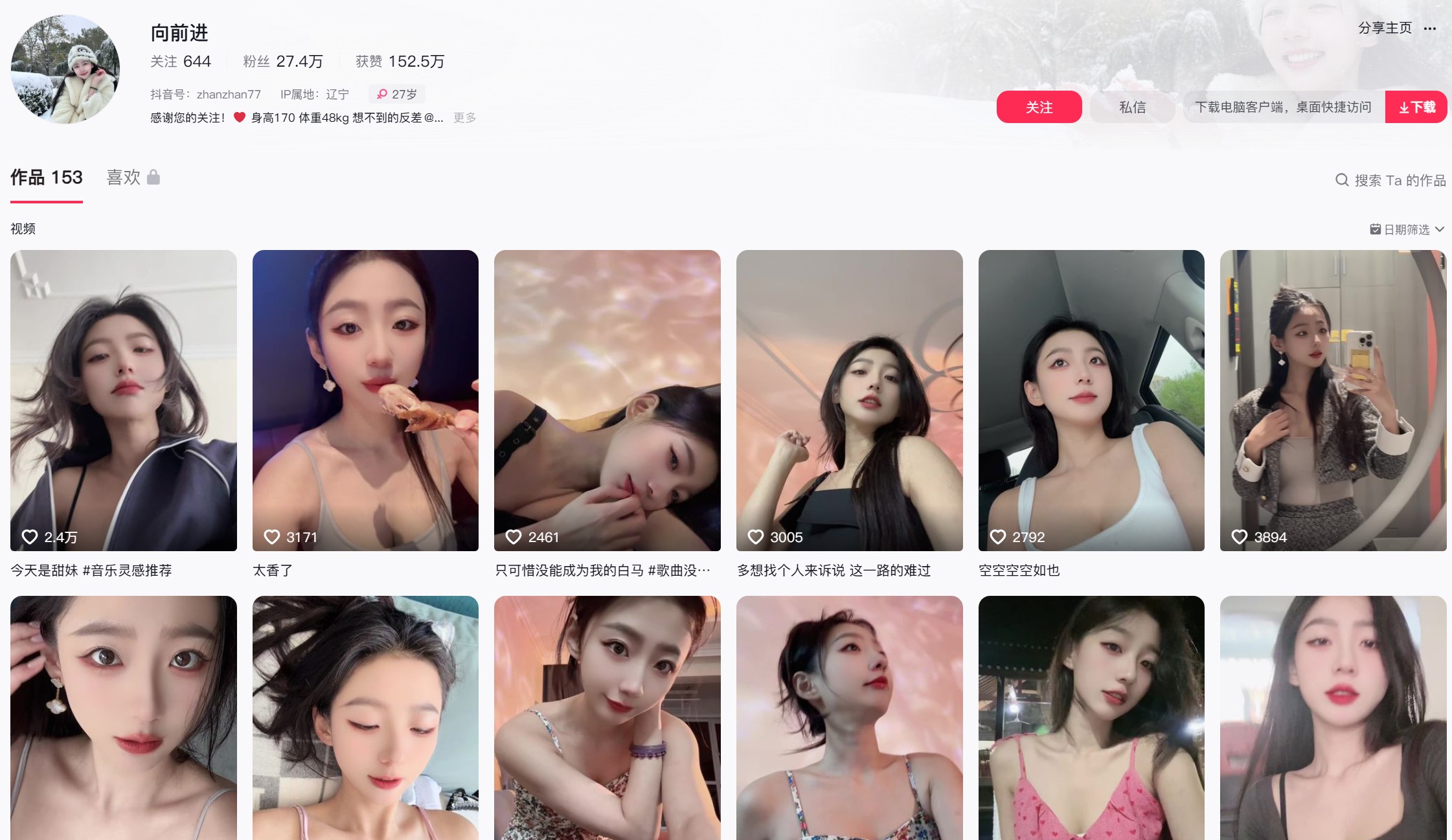Viewport: 1452px width, 840px height.
Task: Select the 作品 153 tab
Action: point(47,177)
